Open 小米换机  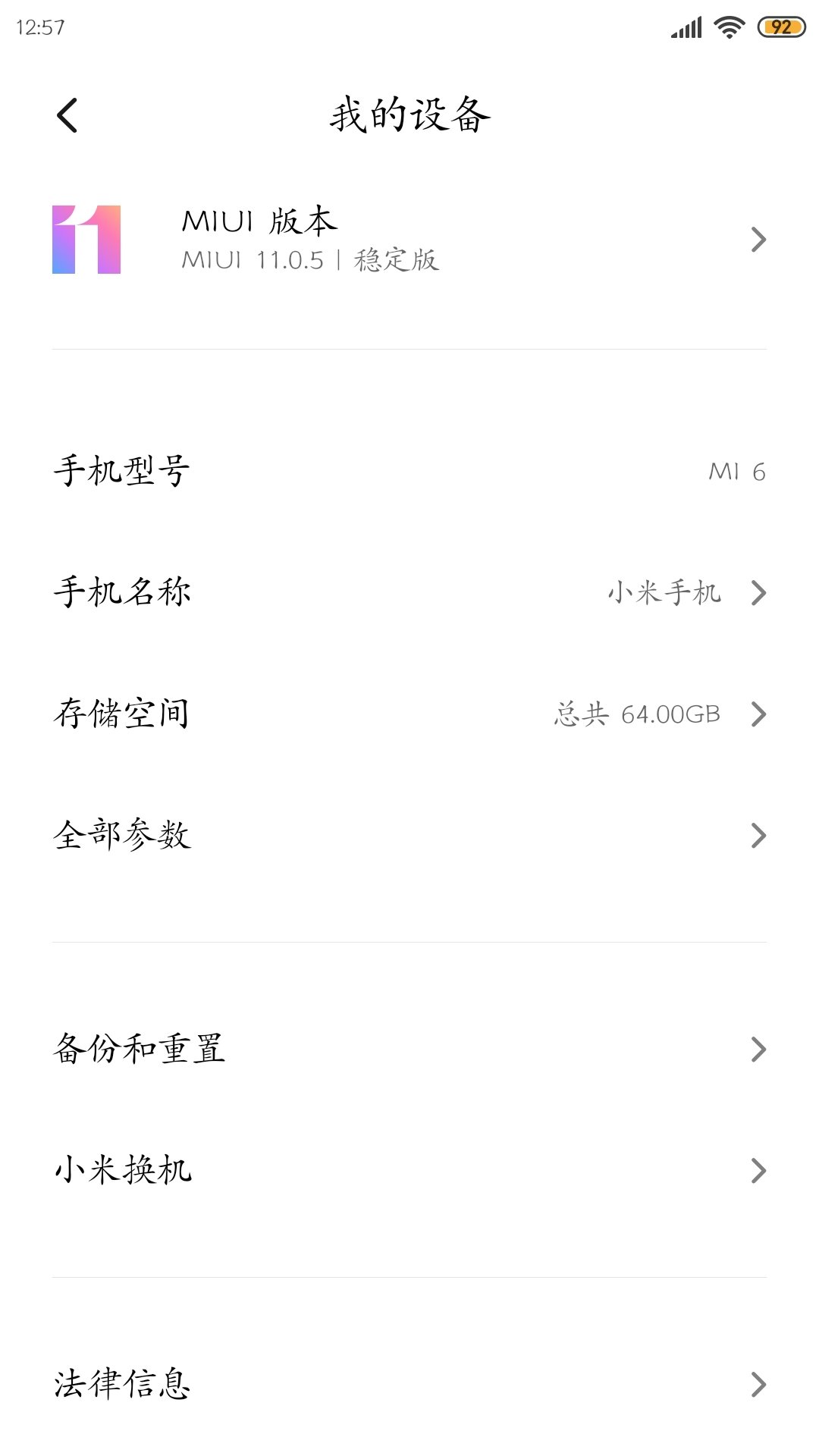(x=409, y=1170)
